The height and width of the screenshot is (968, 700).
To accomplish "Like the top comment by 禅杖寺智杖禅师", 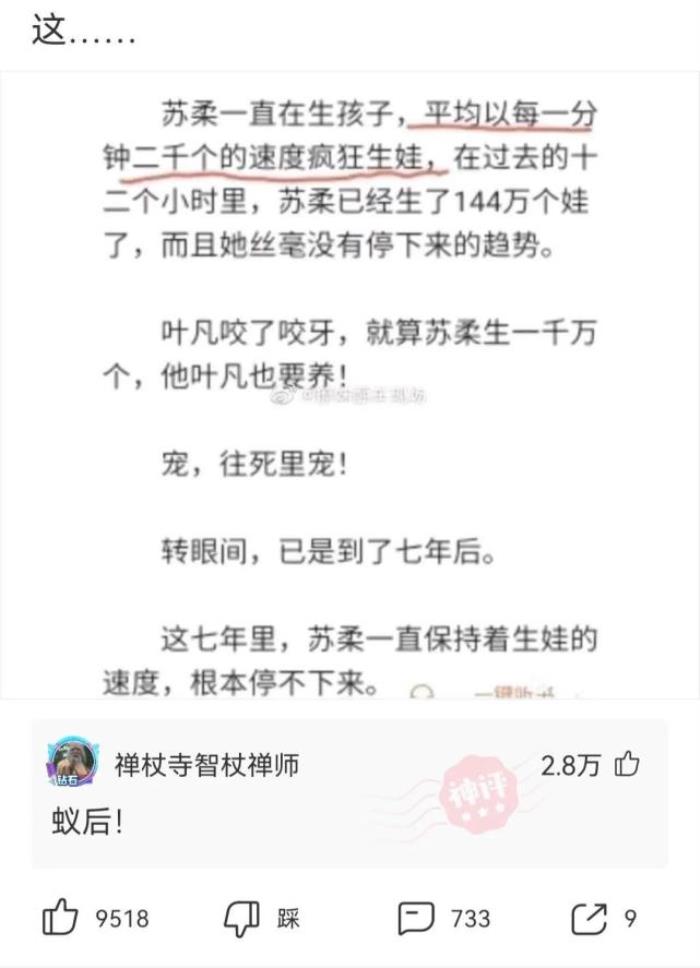I will [628, 765].
